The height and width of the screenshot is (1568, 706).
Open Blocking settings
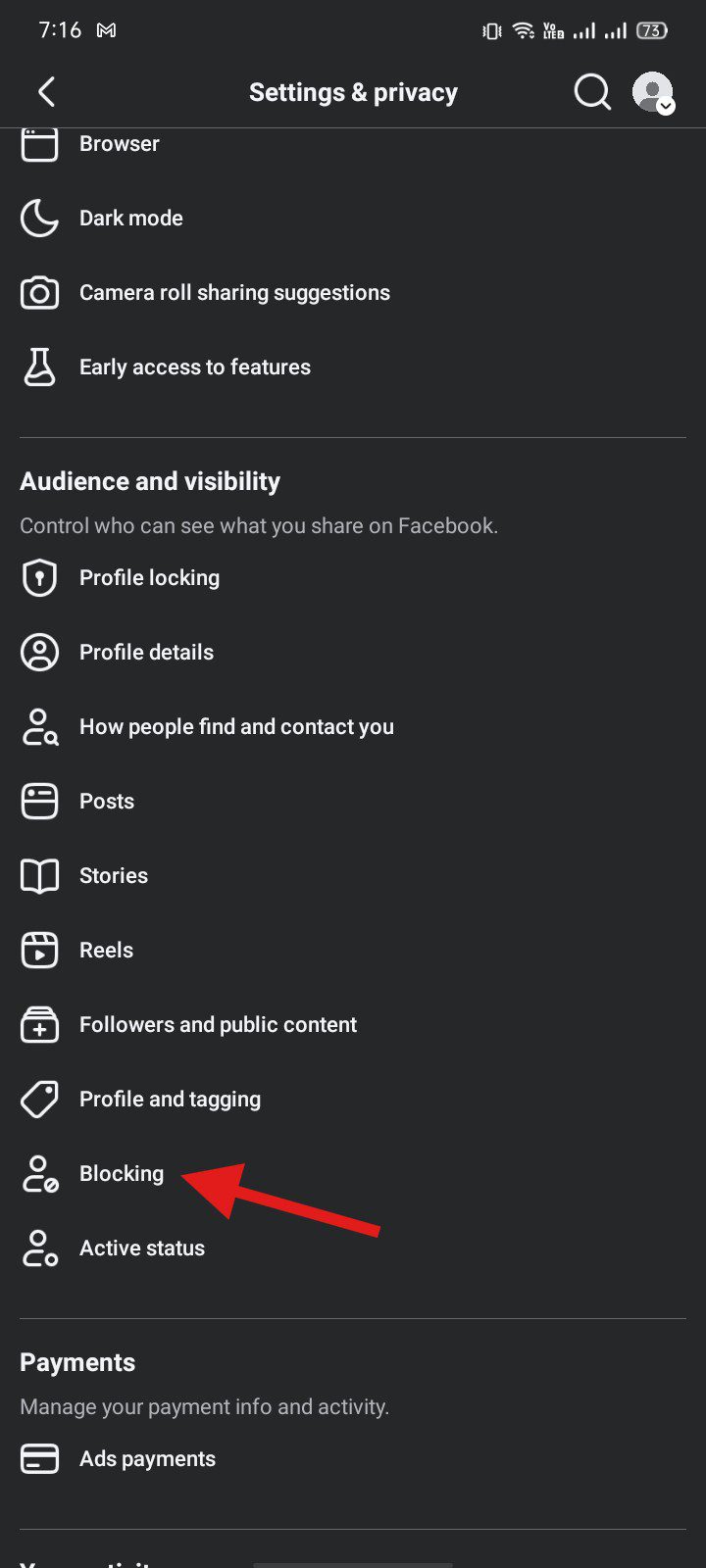(x=122, y=1173)
